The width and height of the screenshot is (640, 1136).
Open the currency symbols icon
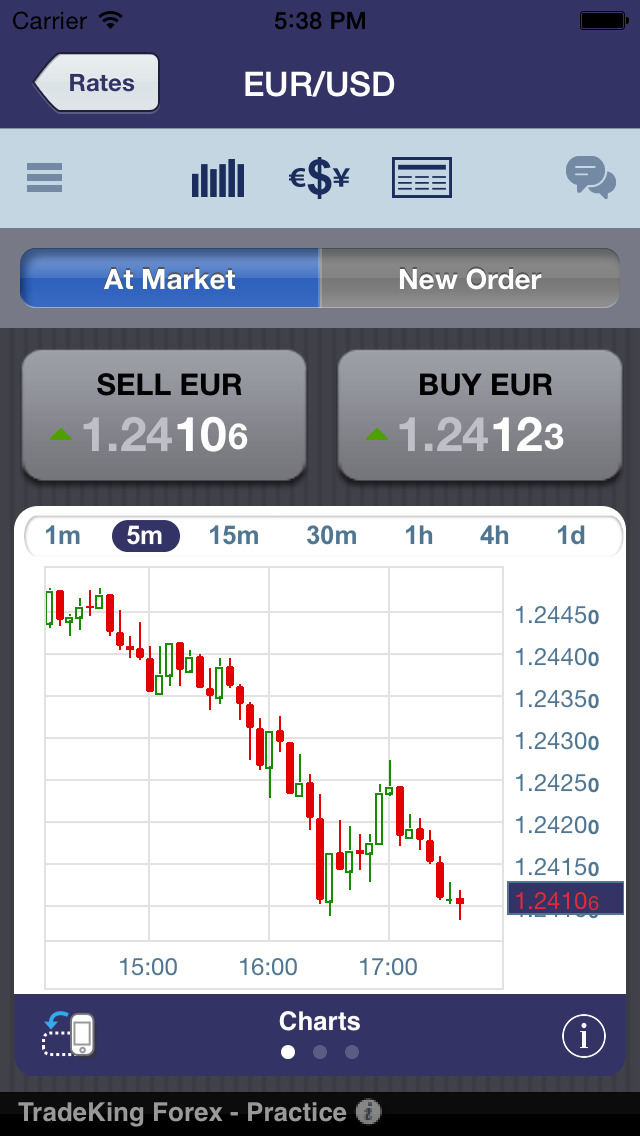319,179
